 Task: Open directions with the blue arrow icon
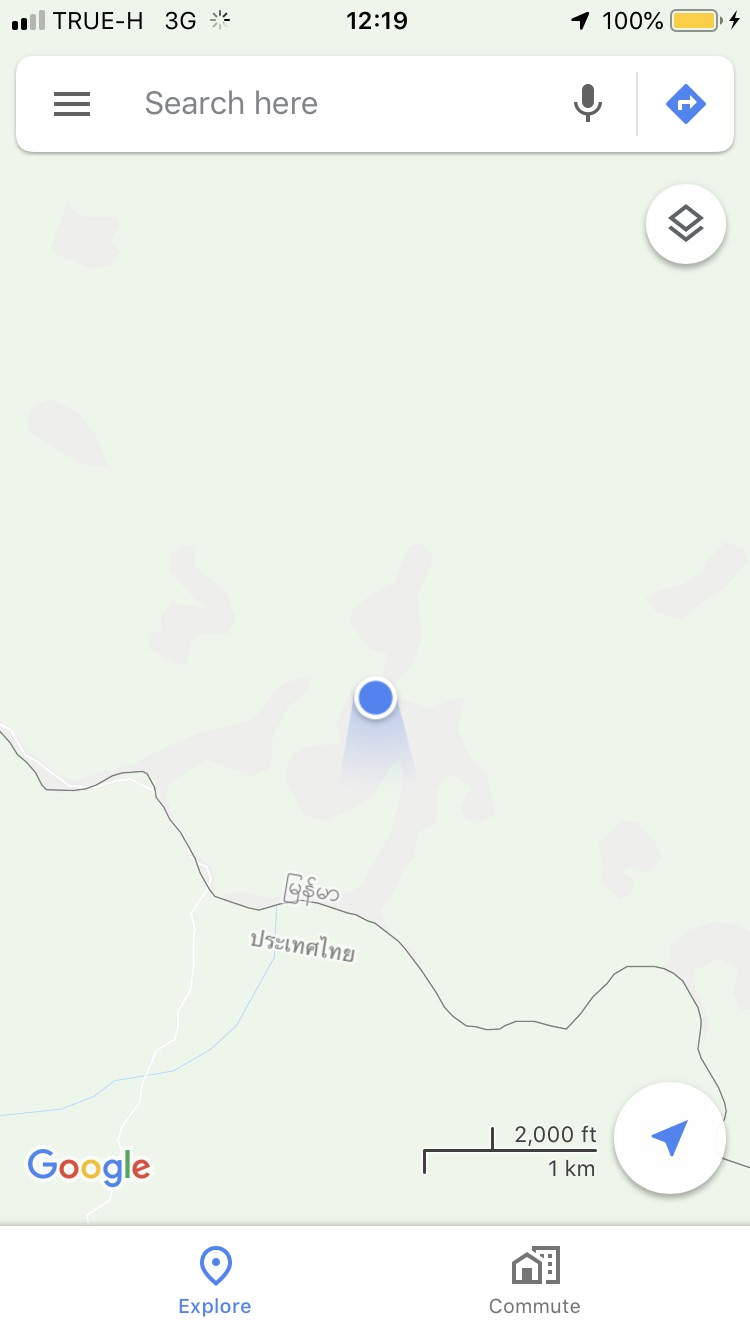coord(686,104)
